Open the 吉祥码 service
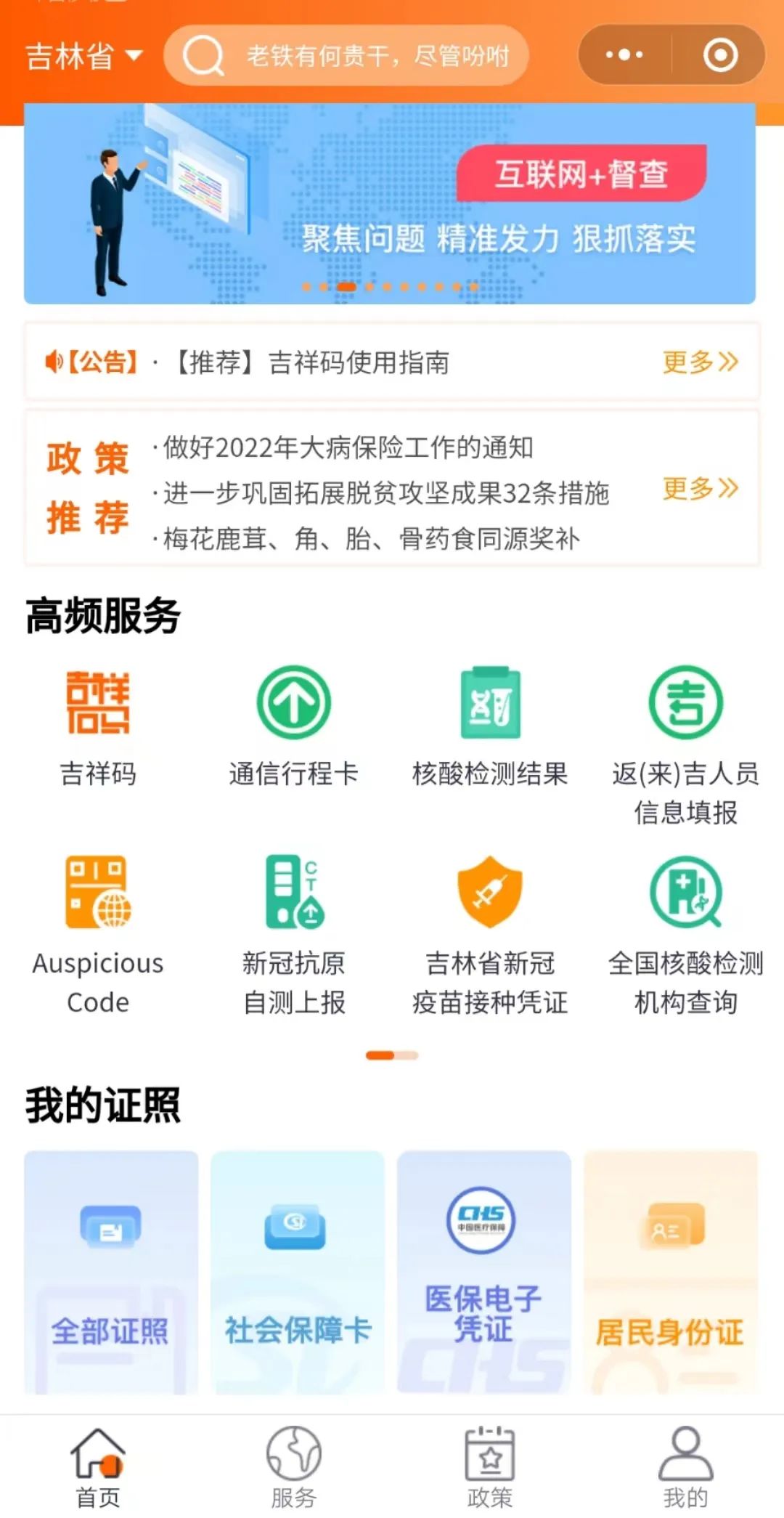784x1518 pixels. coord(98,726)
